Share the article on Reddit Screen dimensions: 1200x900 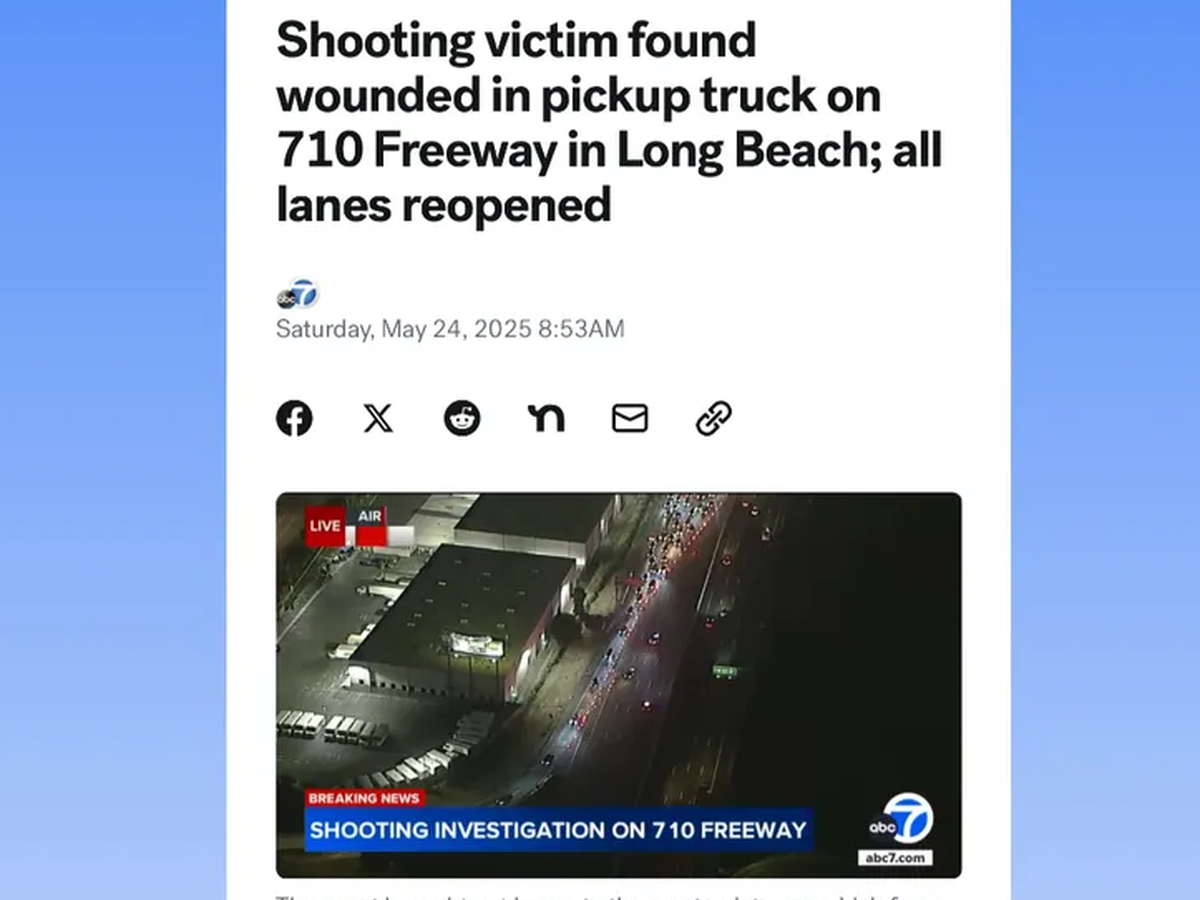click(462, 418)
